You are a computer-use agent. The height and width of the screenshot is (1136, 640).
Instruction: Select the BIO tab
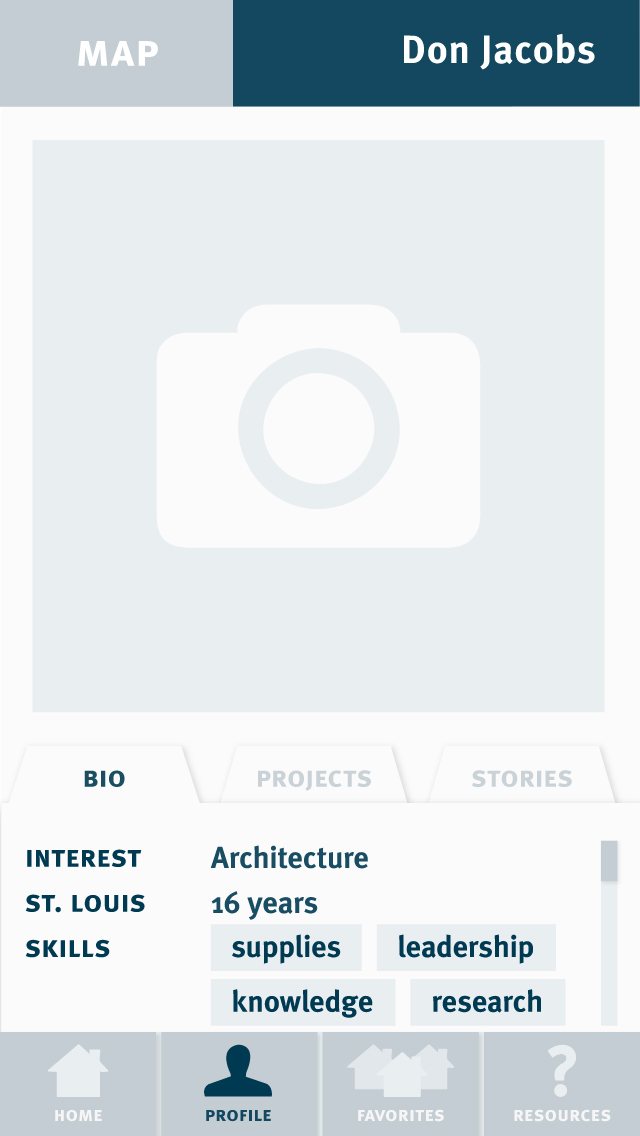(x=104, y=778)
